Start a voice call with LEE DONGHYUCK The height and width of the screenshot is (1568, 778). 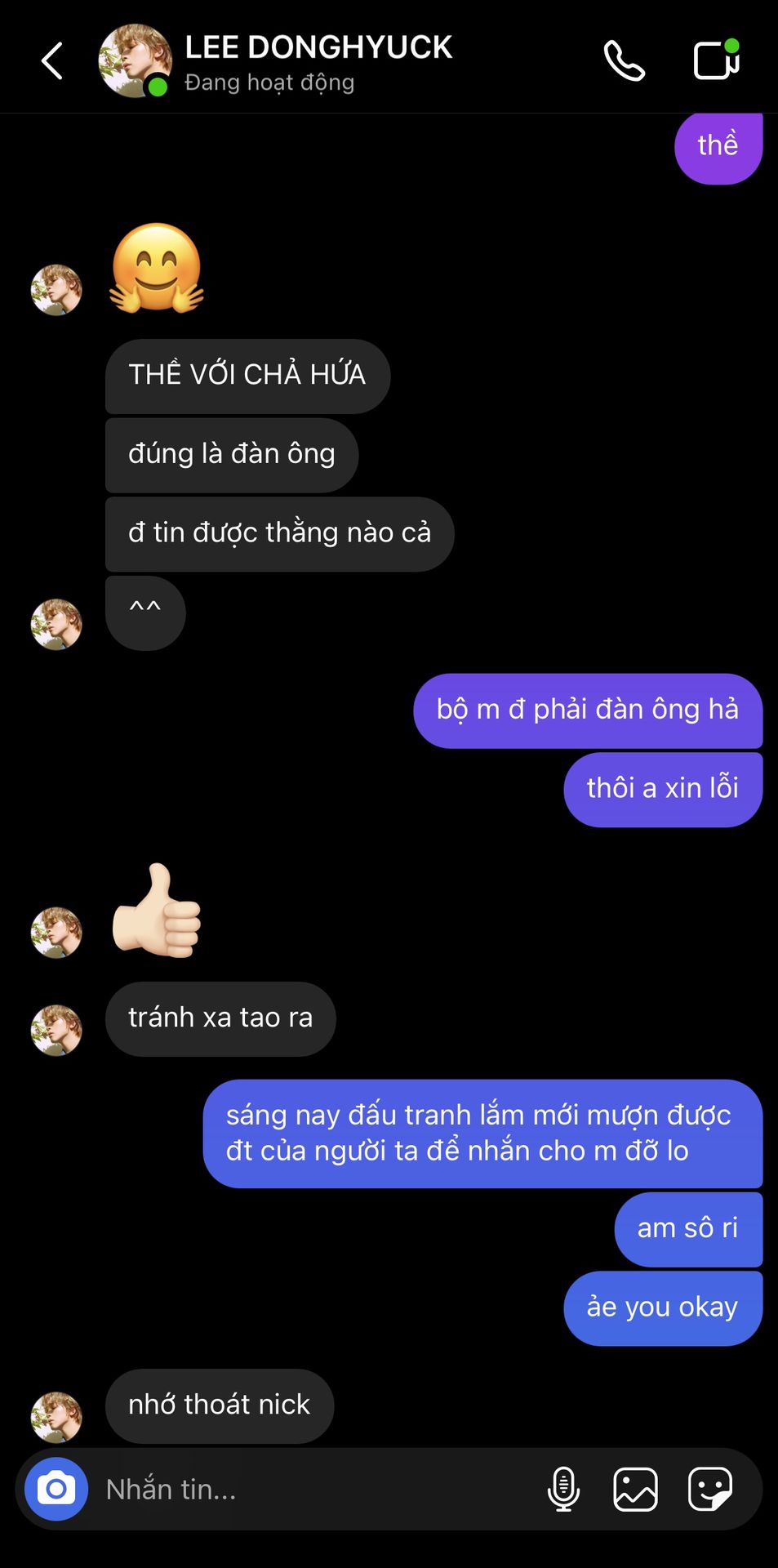(625, 61)
